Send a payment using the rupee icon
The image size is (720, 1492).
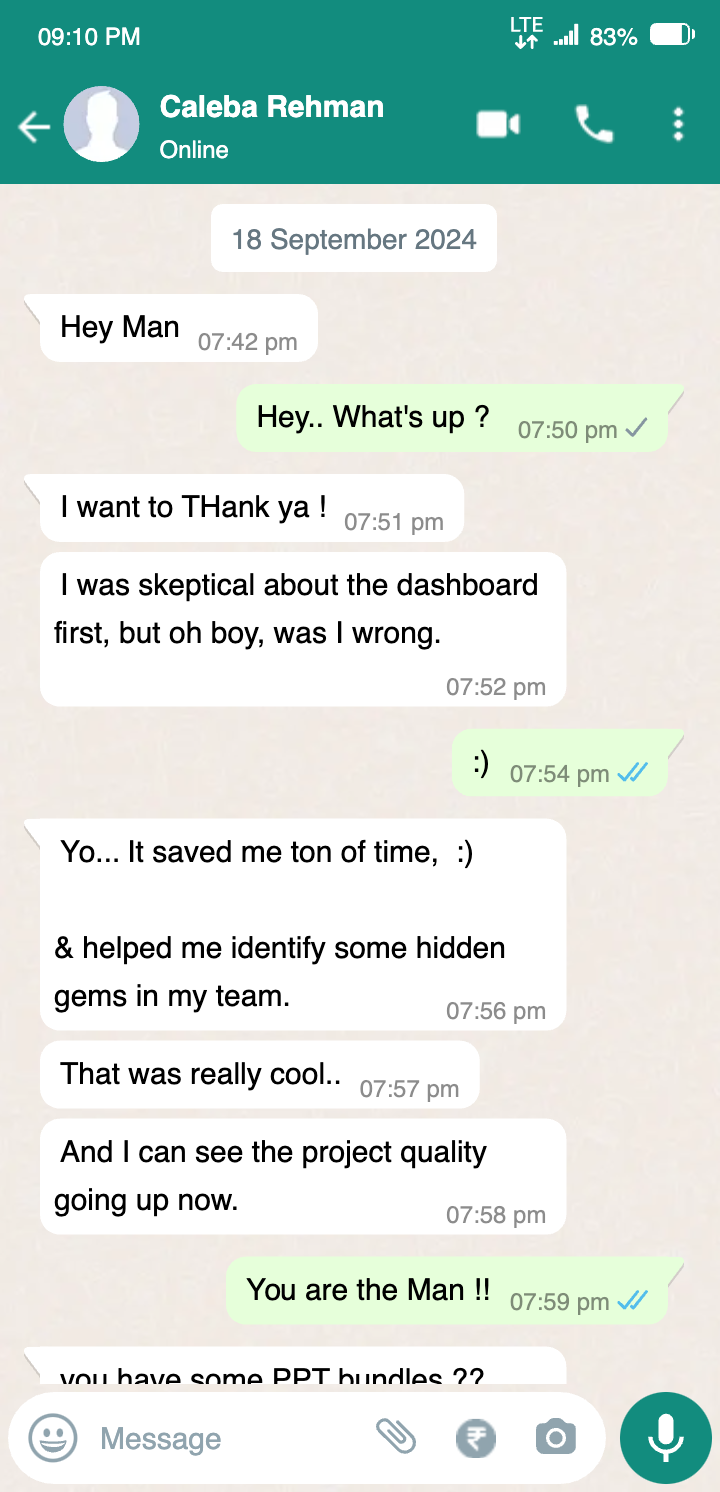pyautogui.click(x=476, y=1438)
